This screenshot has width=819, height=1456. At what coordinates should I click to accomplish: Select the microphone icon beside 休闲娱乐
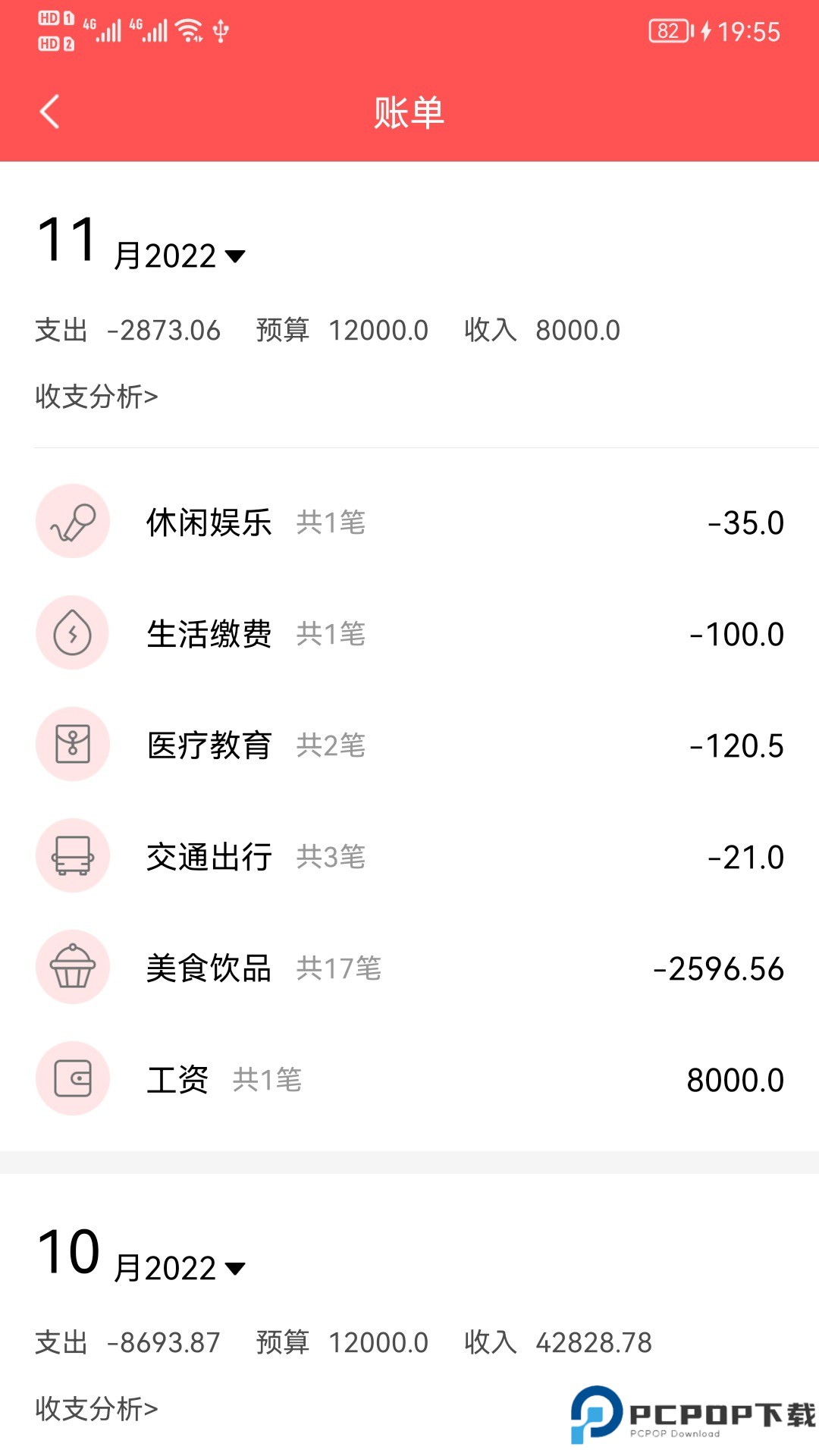[x=73, y=522]
